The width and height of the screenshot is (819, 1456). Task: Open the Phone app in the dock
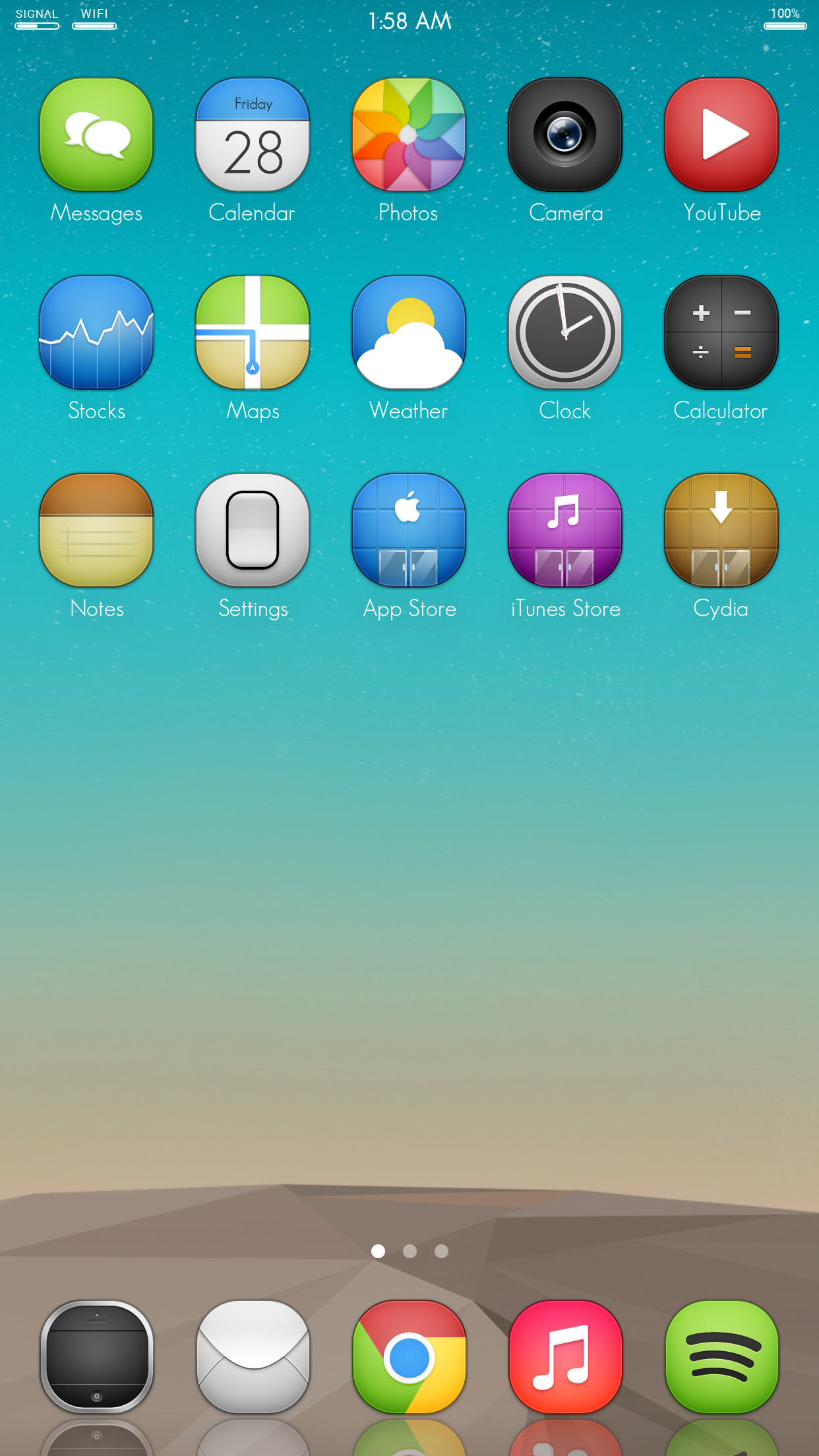pos(96,1357)
